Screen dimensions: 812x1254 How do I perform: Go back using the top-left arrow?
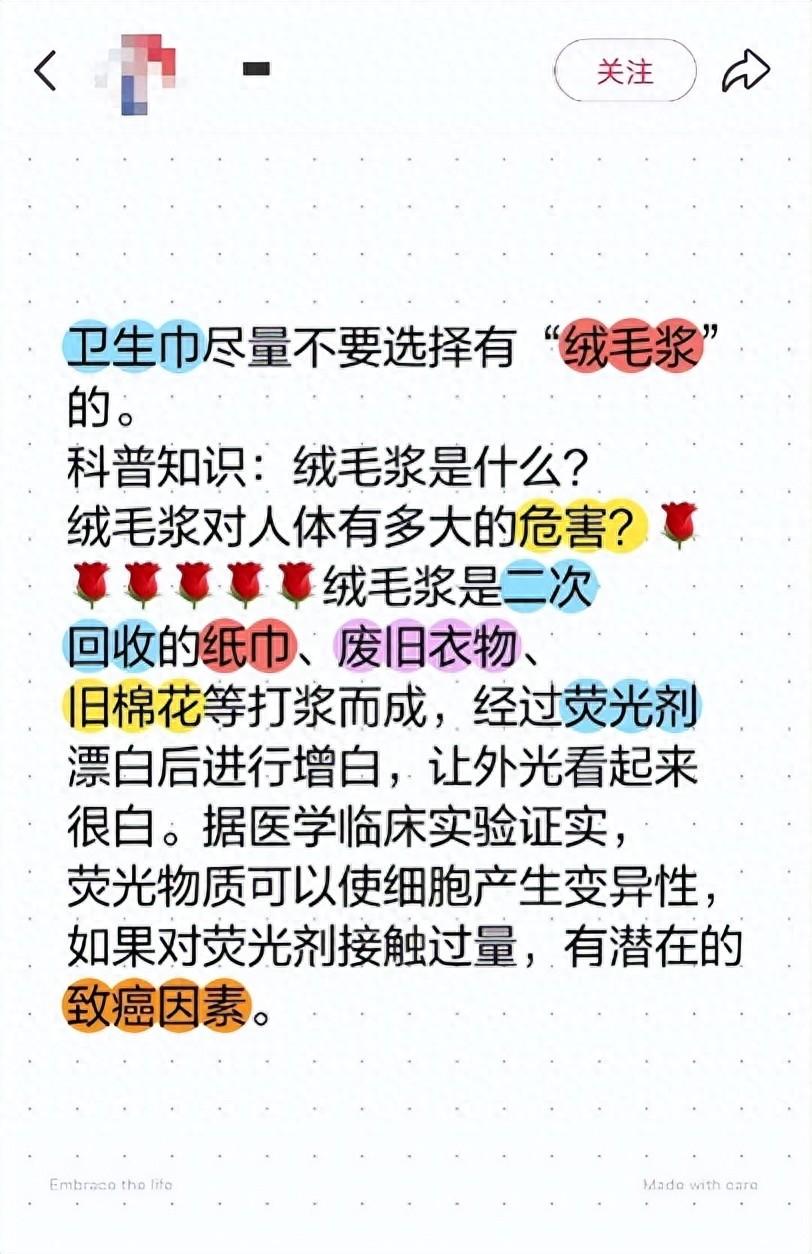[46, 71]
